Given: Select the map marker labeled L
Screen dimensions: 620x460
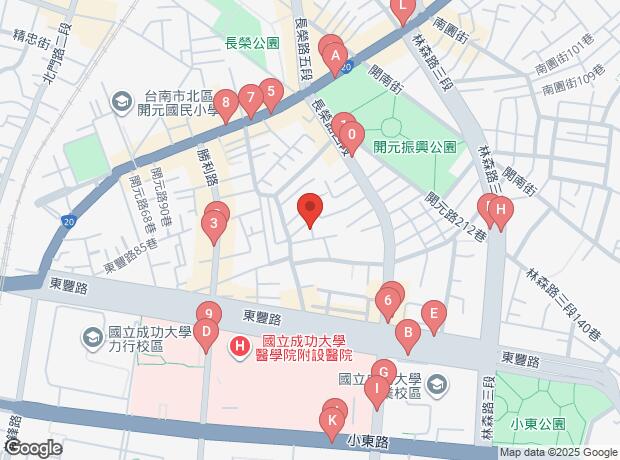Looking at the screenshot, I should click(x=403, y=9).
